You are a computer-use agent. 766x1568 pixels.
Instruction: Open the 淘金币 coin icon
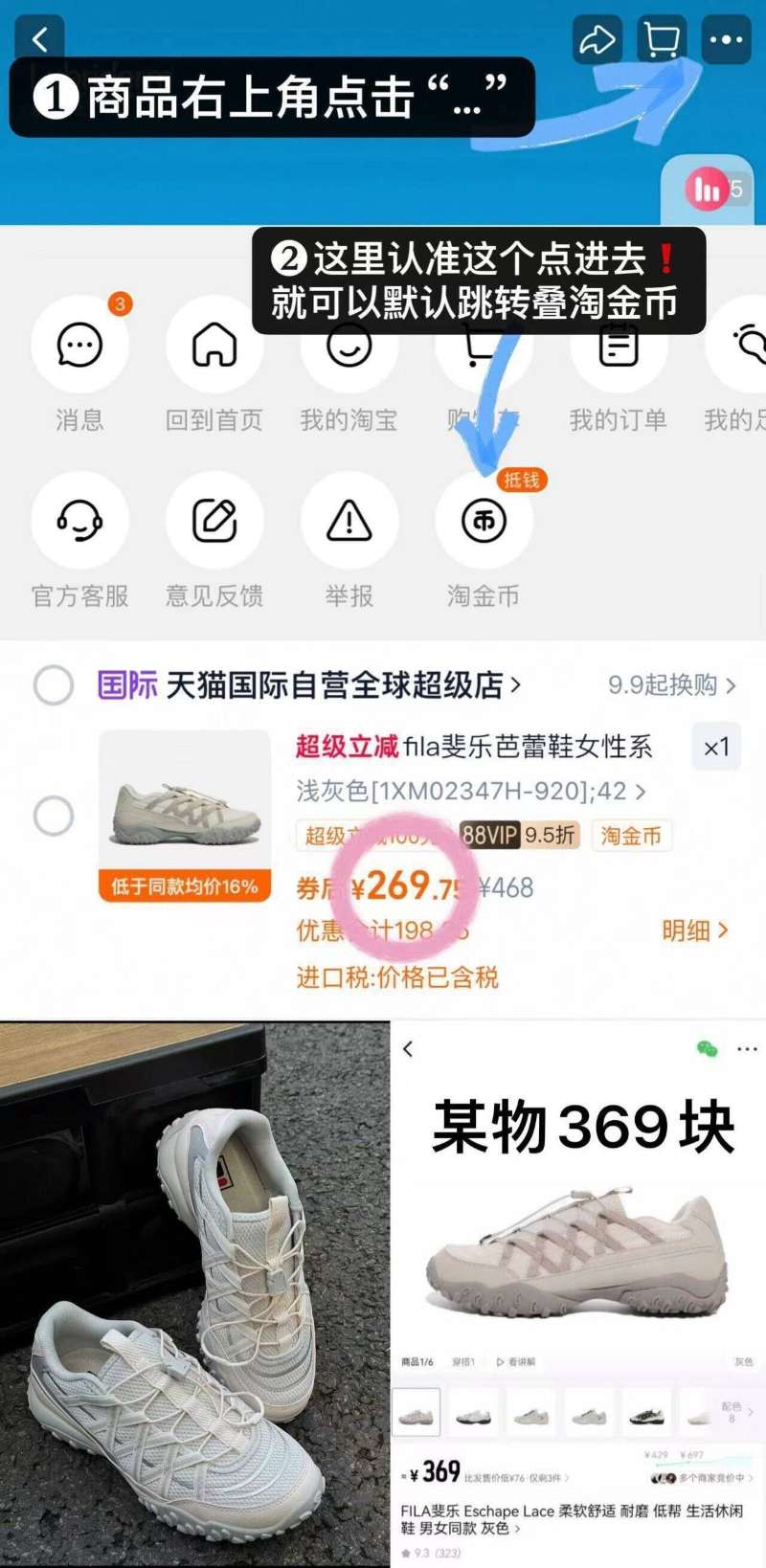(x=484, y=520)
